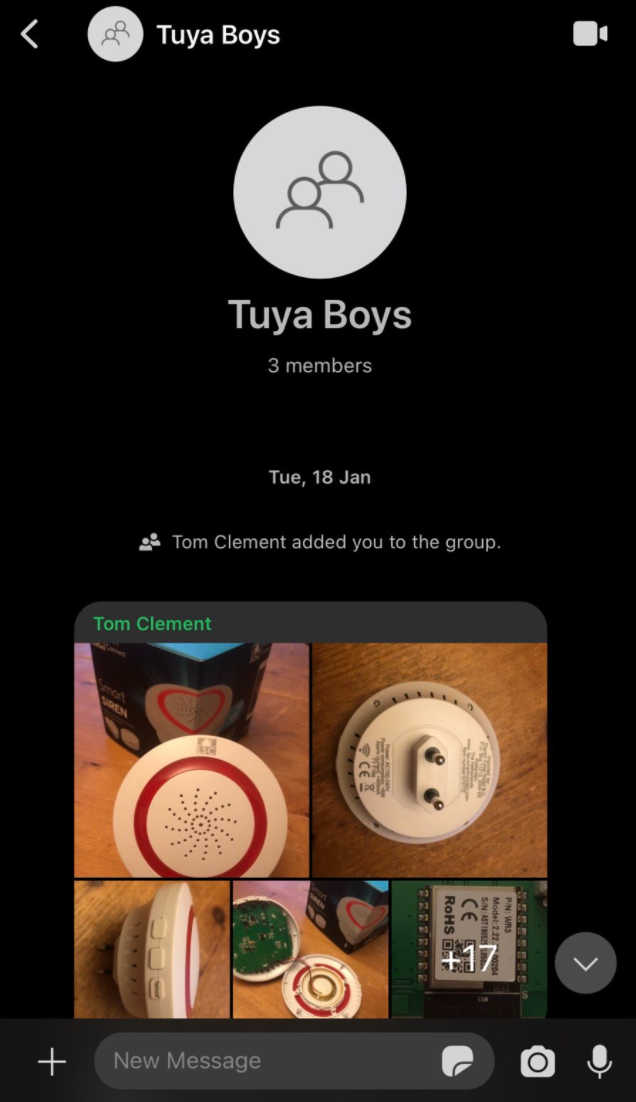The width and height of the screenshot is (636, 1102).
Task: View the opened siren circuit board photo
Action: [311, 949]
